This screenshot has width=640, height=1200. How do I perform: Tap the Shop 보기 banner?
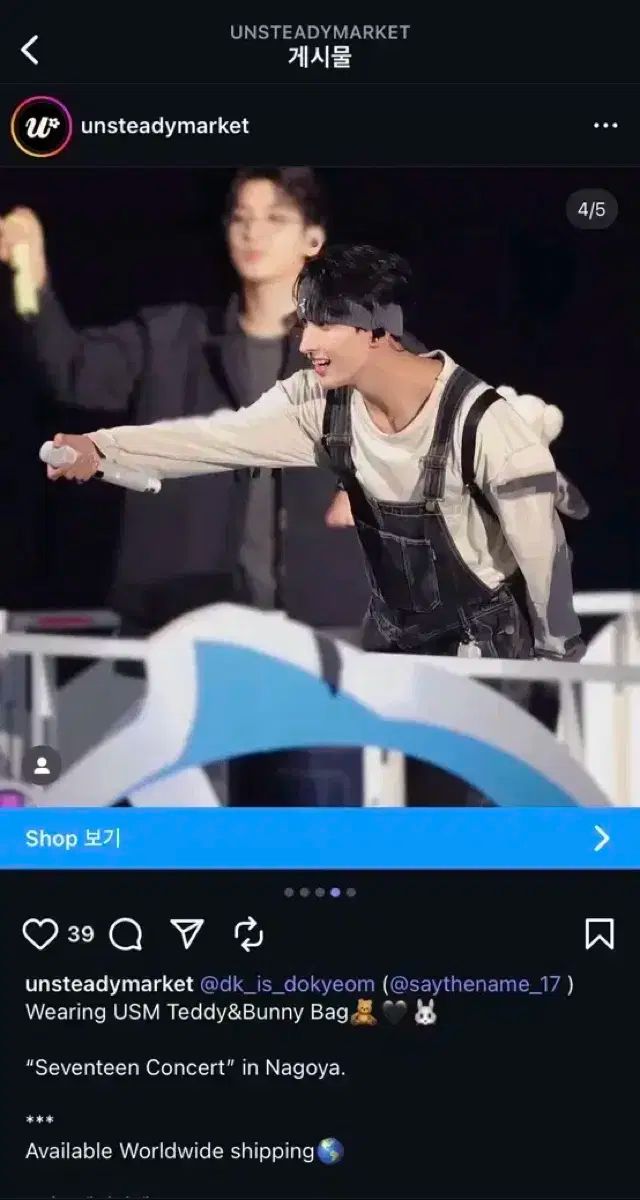[x=320, y=838]
